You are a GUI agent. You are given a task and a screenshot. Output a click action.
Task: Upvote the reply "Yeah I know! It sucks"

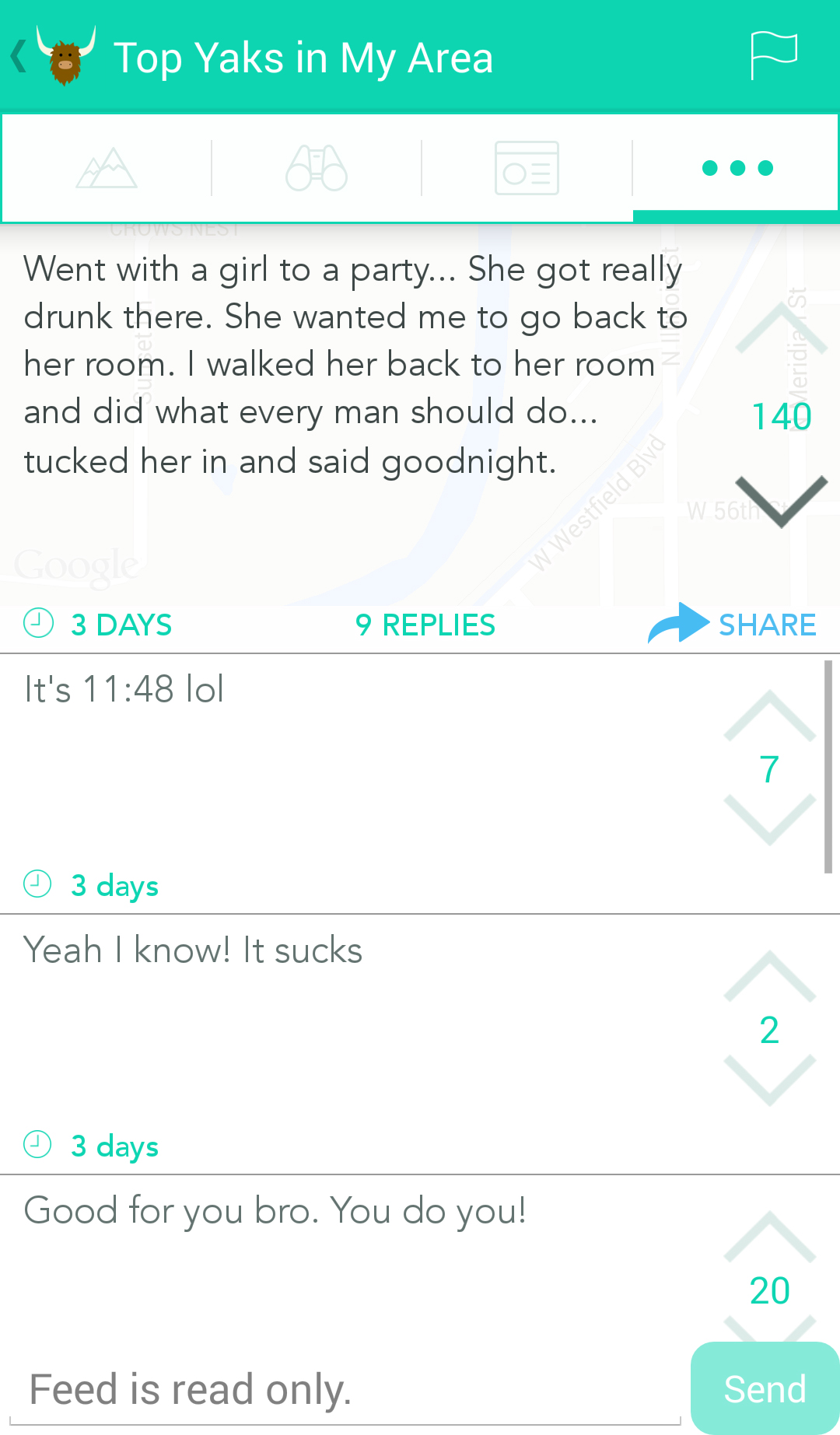pyautogui.click(x=769, y=976)
